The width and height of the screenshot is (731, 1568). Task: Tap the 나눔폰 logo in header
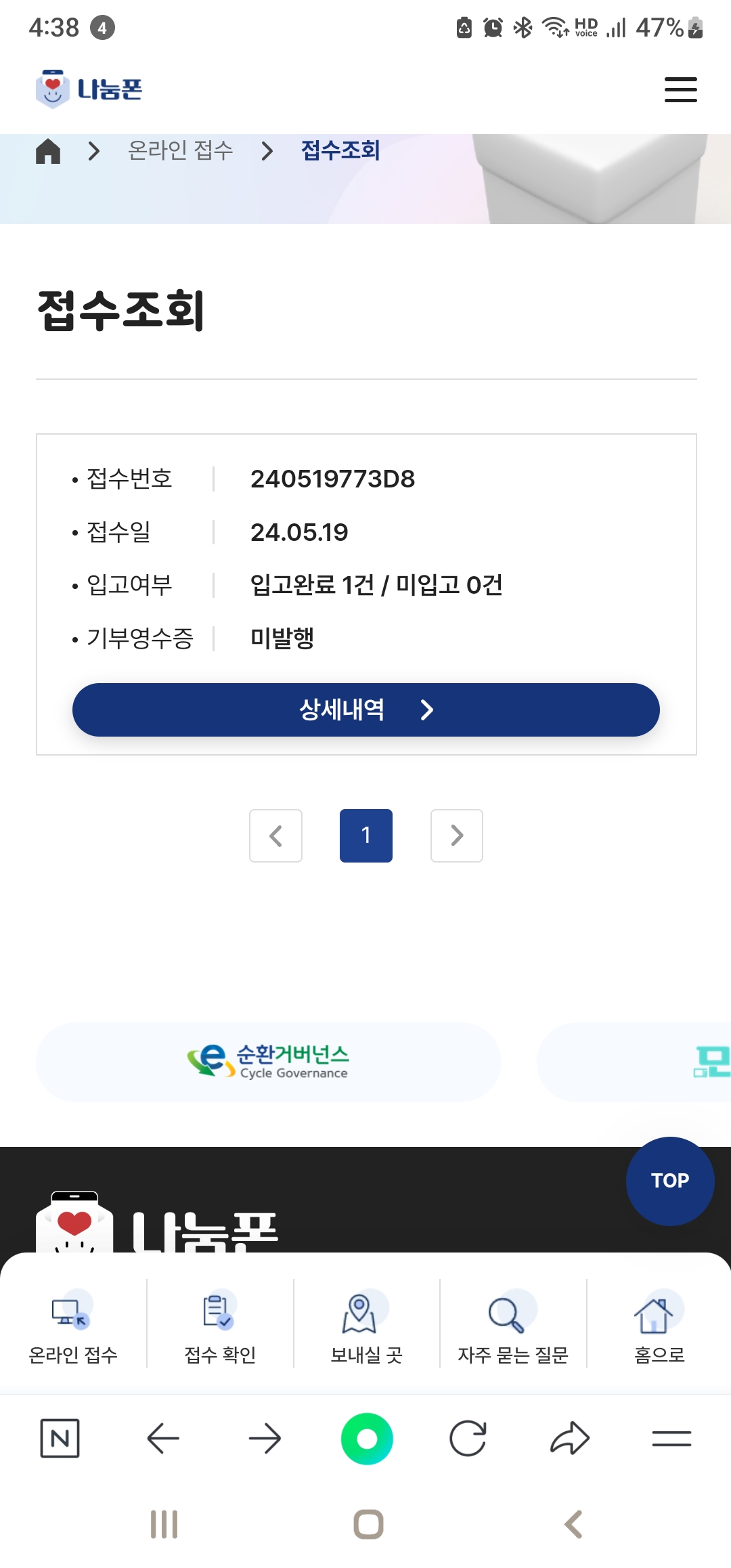pos(89,89)
